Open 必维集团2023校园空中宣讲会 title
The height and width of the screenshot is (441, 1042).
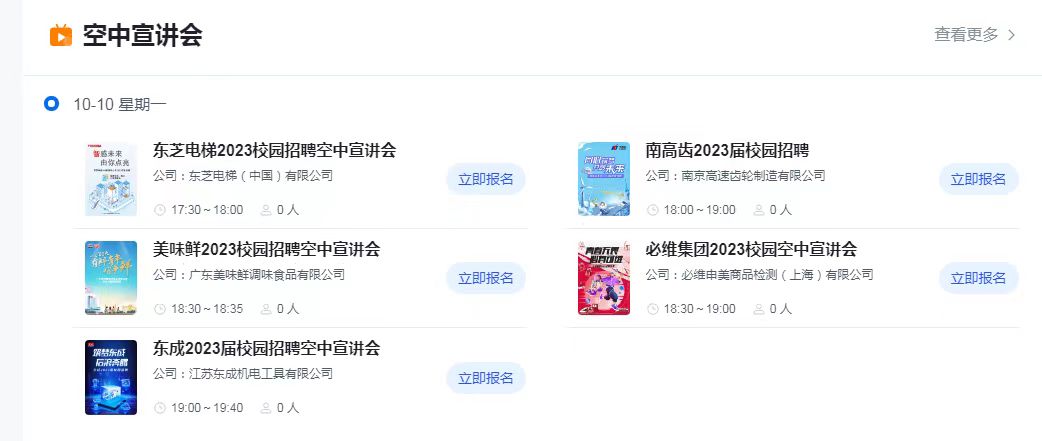[x=751, y=250]
